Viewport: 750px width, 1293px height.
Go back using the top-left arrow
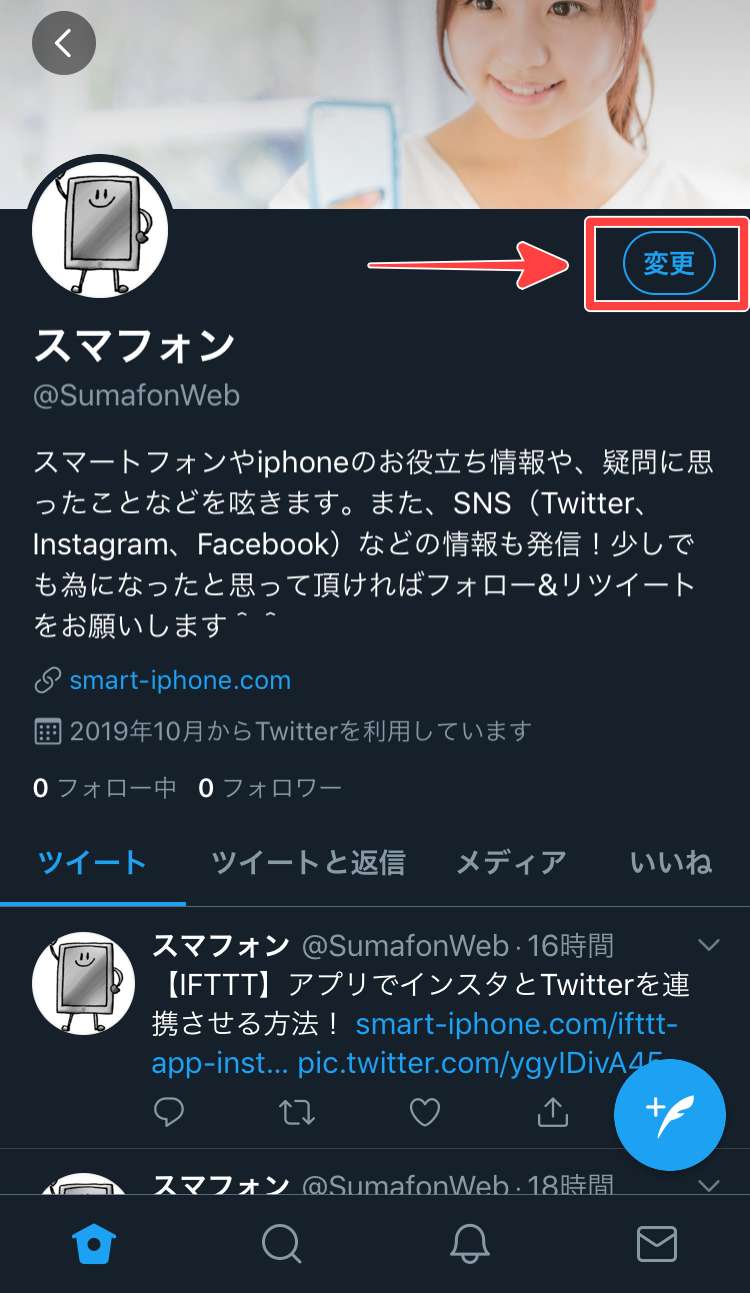(x=64, y=43)
